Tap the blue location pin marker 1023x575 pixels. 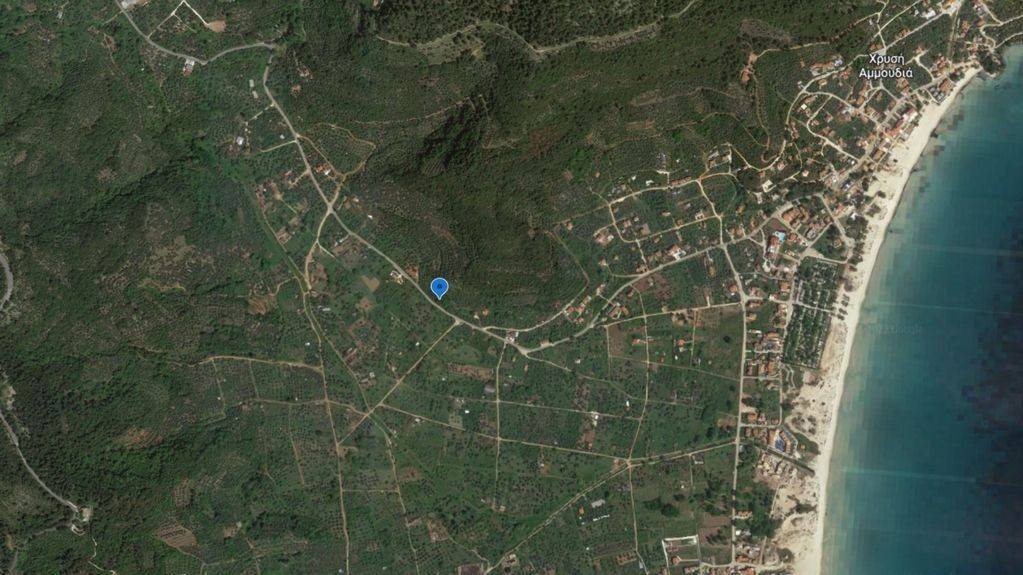click(439, 288)
